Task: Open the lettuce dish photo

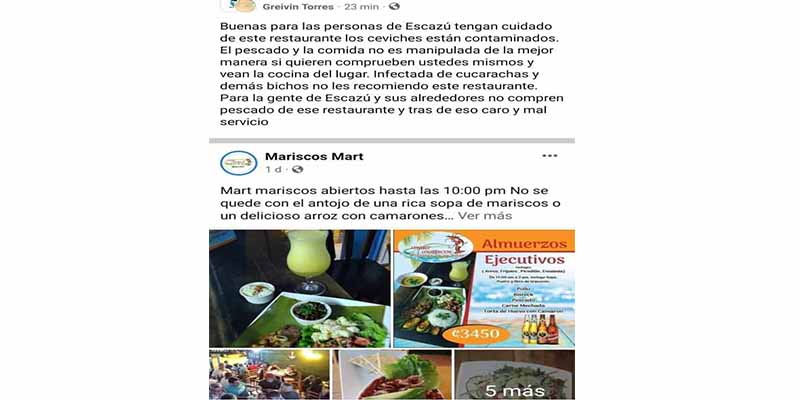Action: tap(391, 374)
